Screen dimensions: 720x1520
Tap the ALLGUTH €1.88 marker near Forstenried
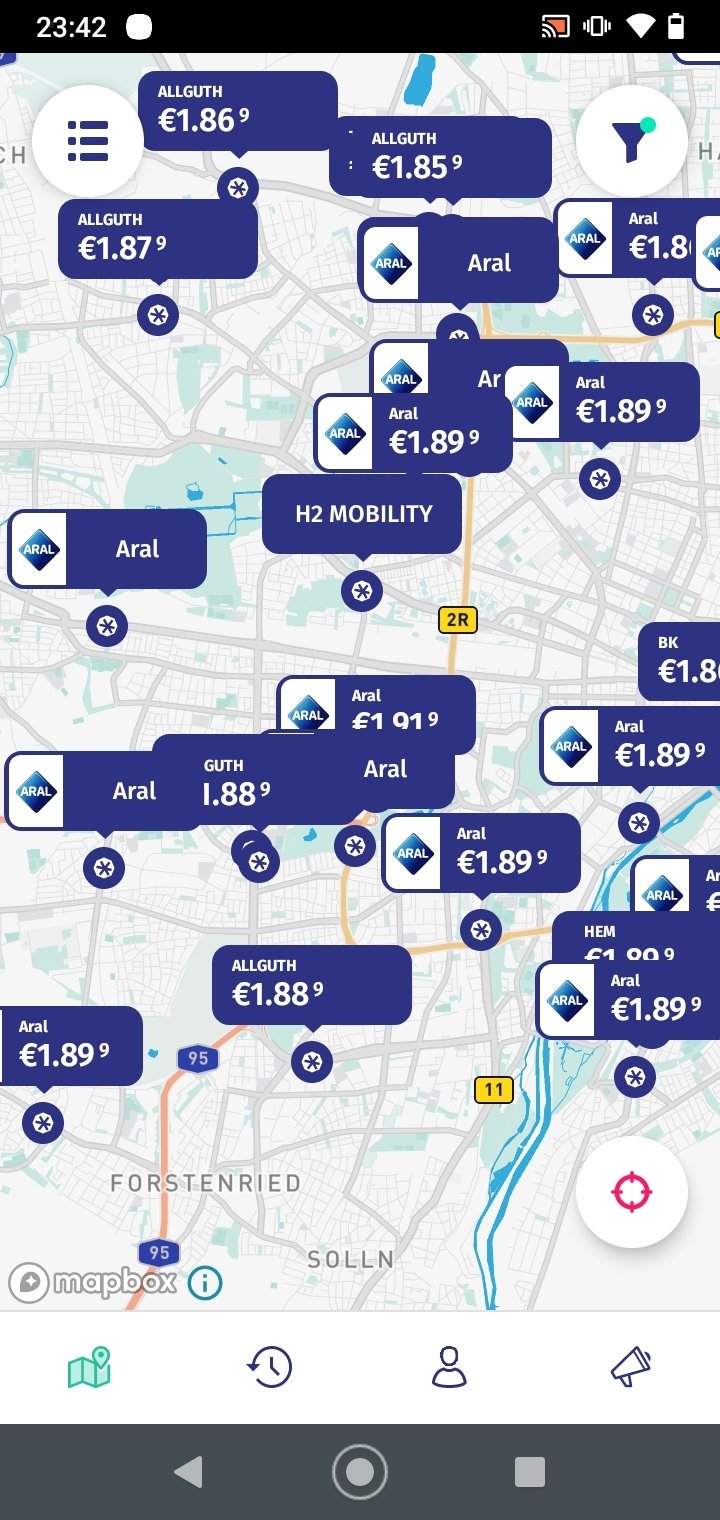coord(312,985)
